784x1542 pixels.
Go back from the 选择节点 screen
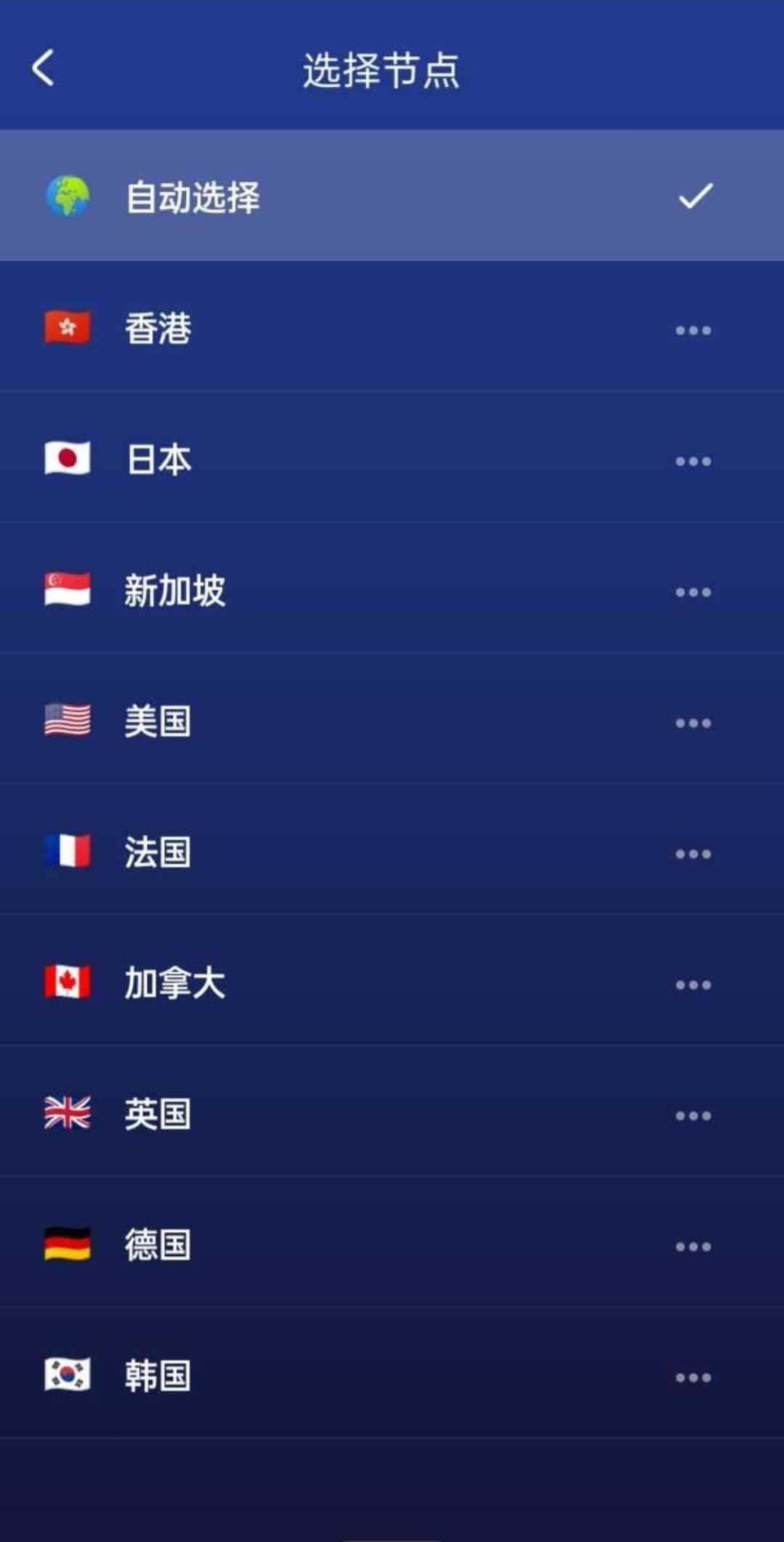click(44, 68)
